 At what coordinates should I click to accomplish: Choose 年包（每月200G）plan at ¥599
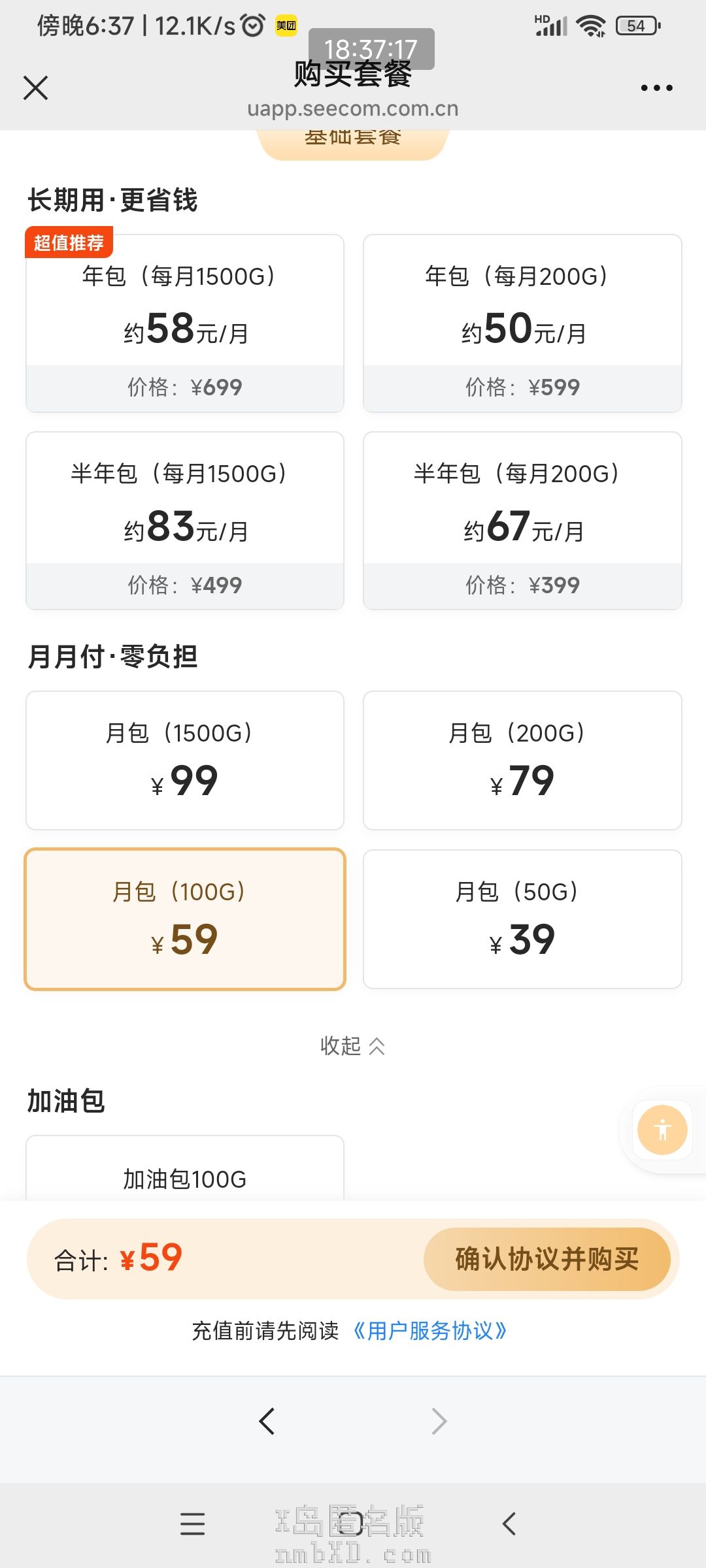click(522, 323)
